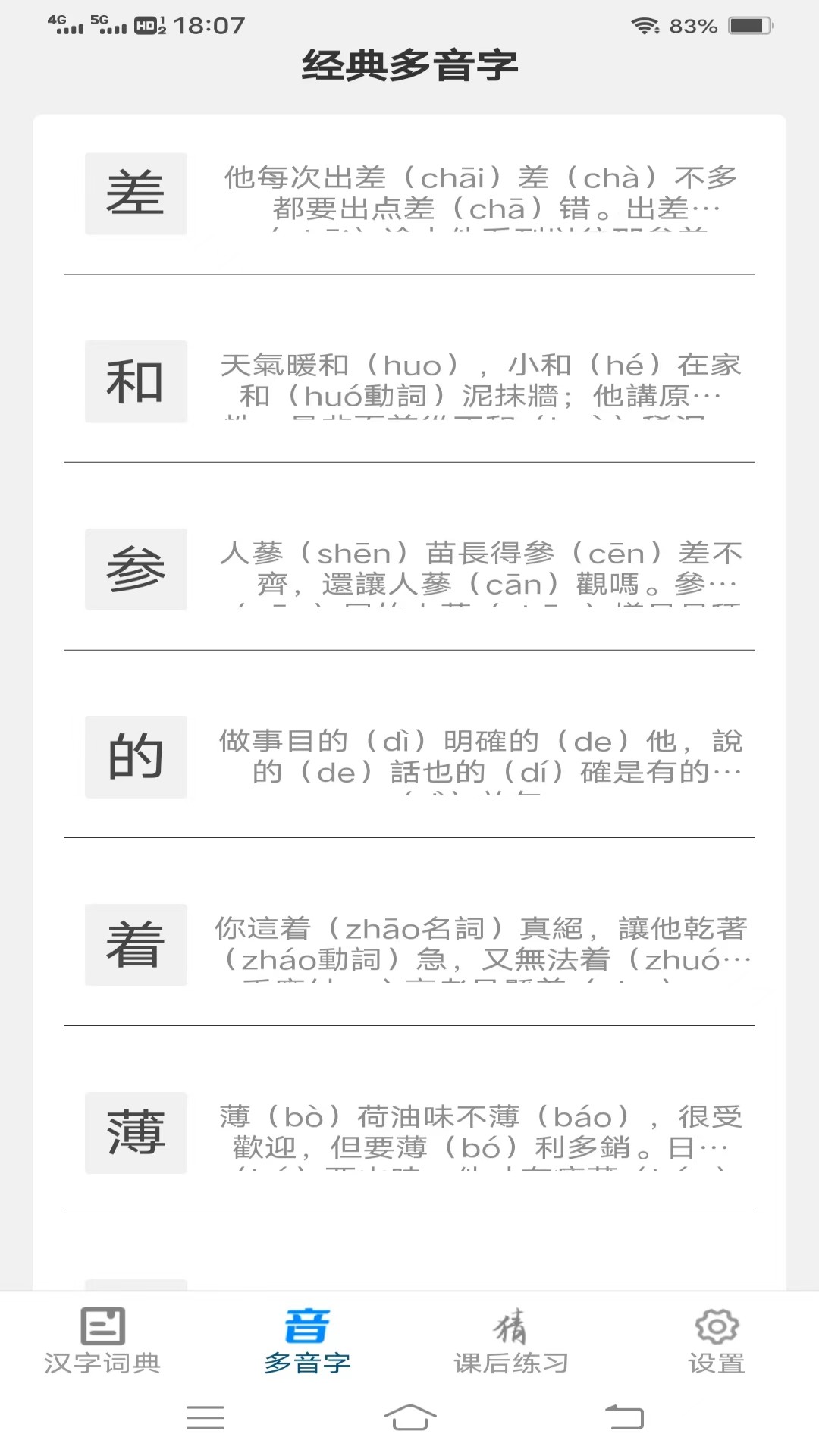Open the 着 polyphonic character entry

pyautogui.click(x=409, y=945)
